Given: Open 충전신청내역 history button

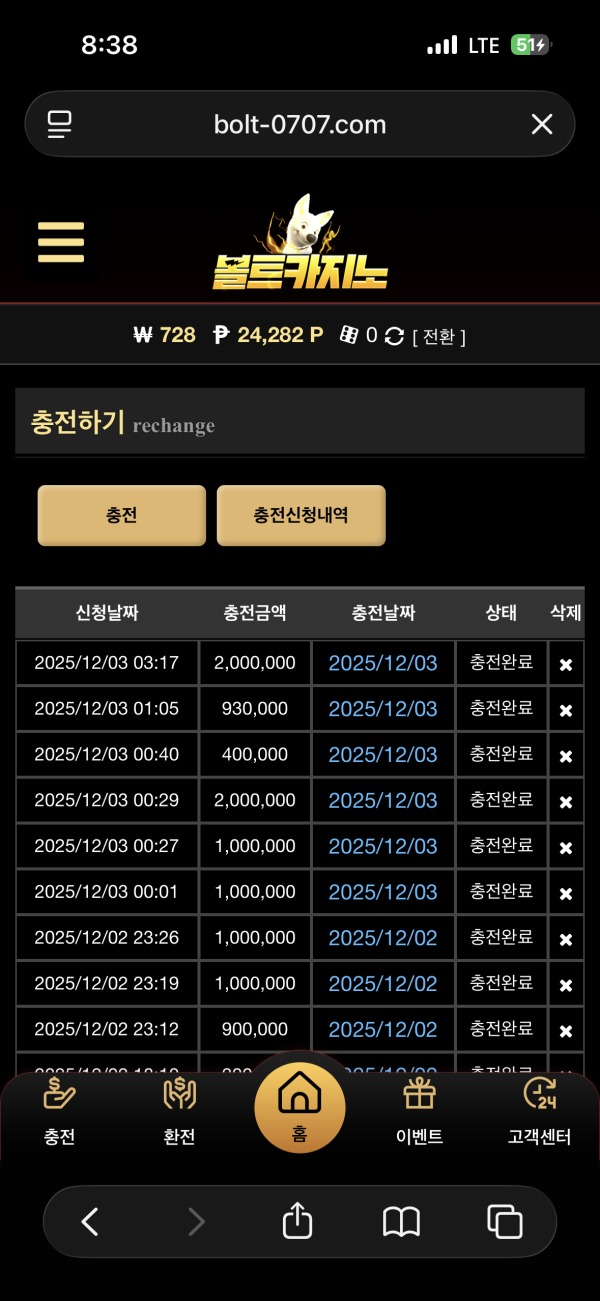Looking at the screenshot, I should [x=301, y=516].
